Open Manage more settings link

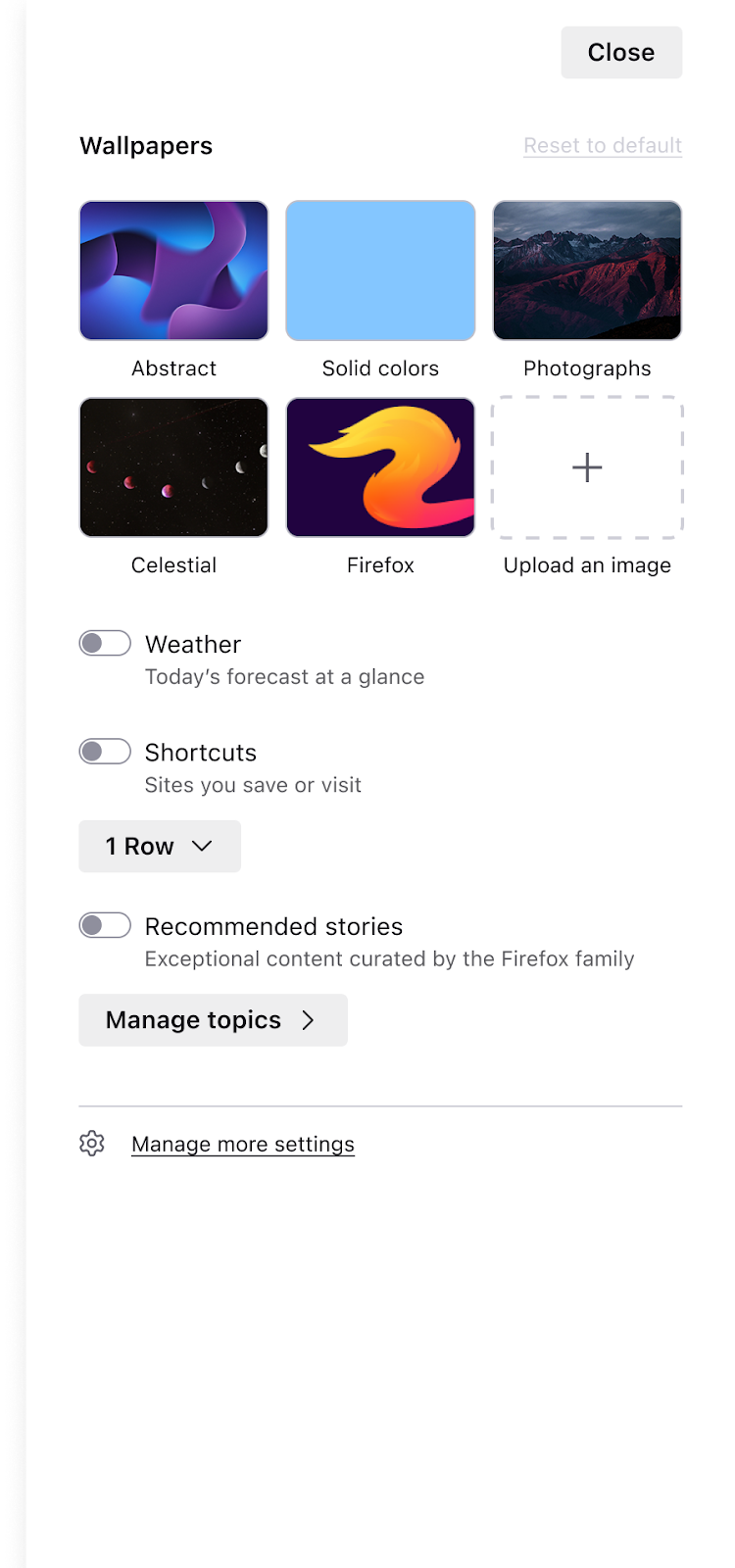pyautogui.click(x=243, y=1145)
